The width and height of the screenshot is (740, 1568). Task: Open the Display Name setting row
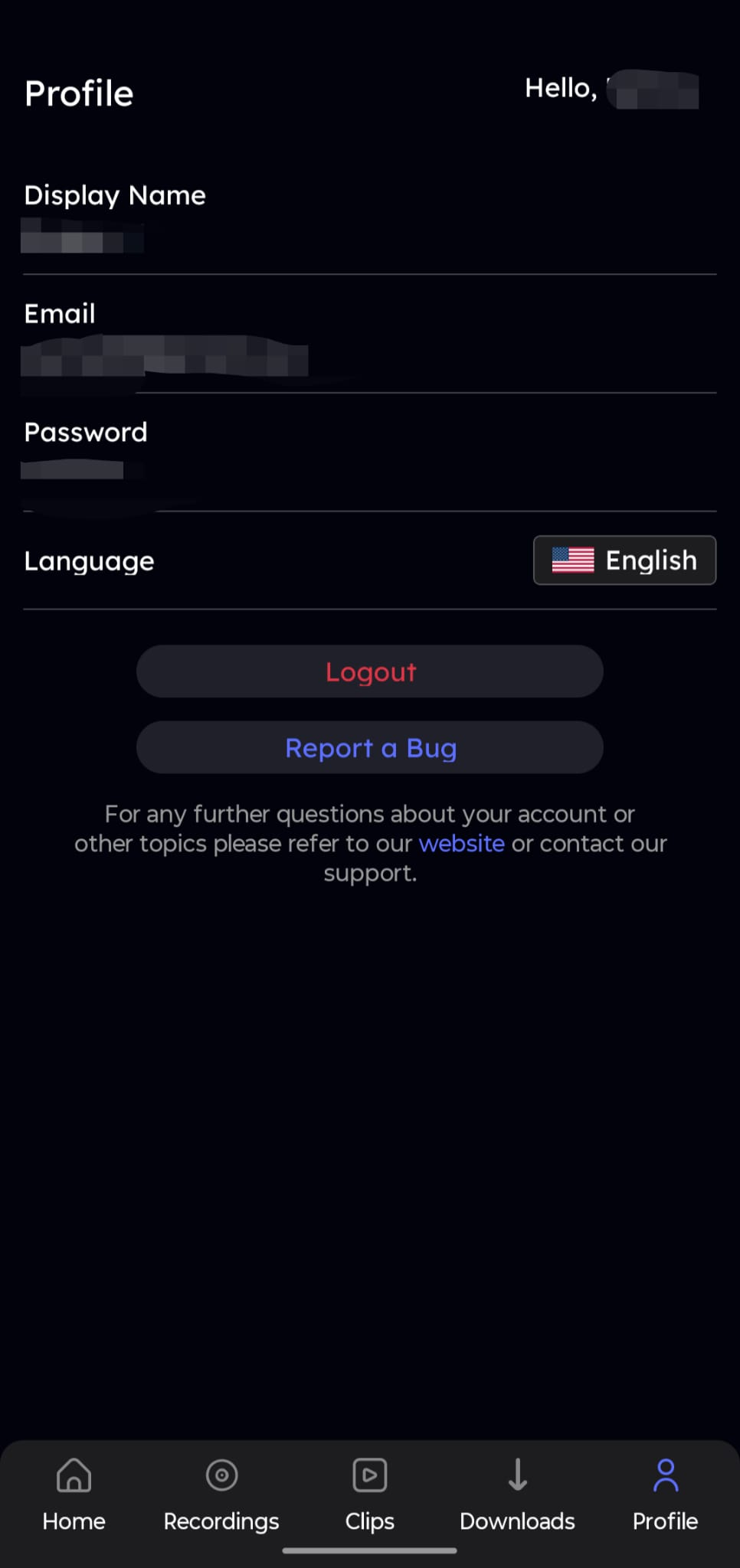[x=369, y=217]
